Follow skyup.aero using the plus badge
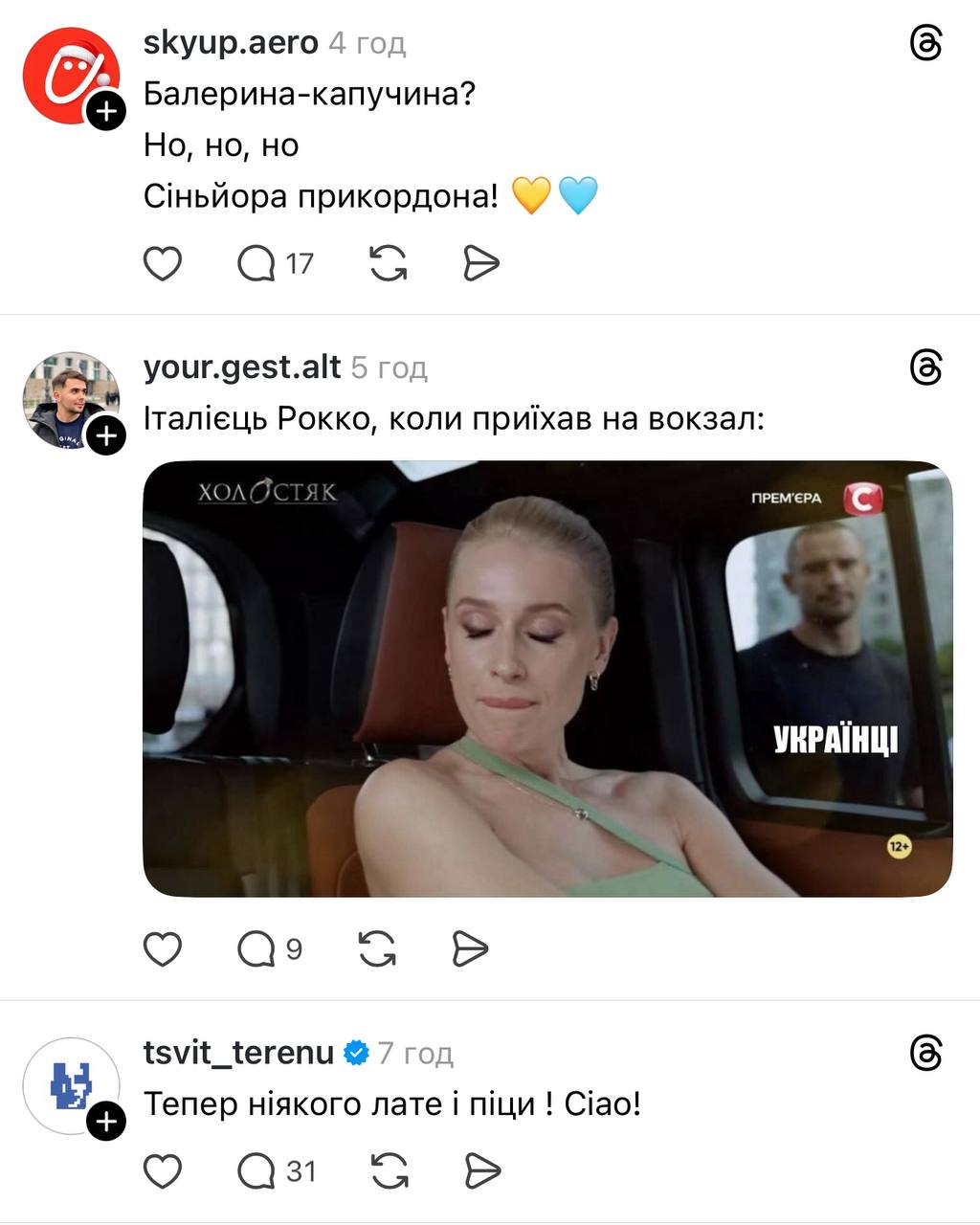Image resolution: width=980 pixels, height=1225 pixels. pyautogui.click(x=106, y=111)
